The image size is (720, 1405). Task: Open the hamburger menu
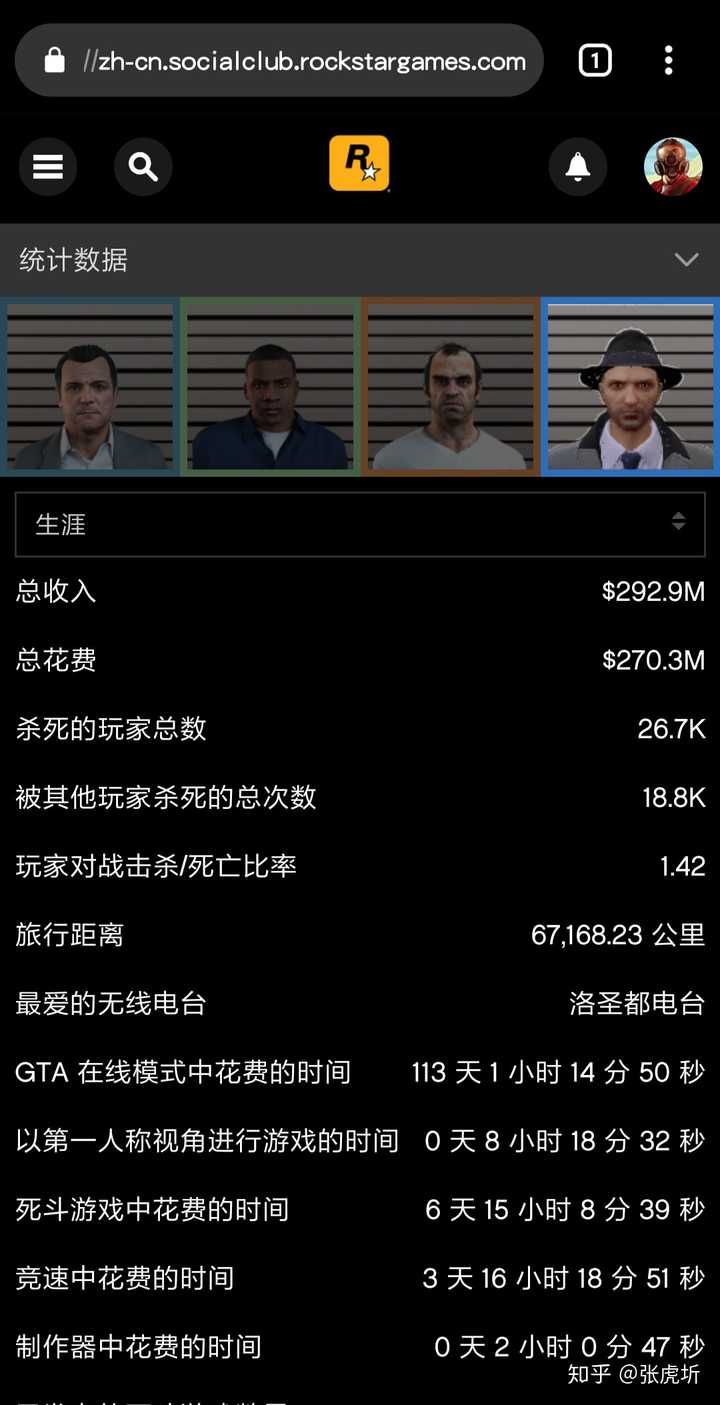pyautogui.click(x=48, y=167)
